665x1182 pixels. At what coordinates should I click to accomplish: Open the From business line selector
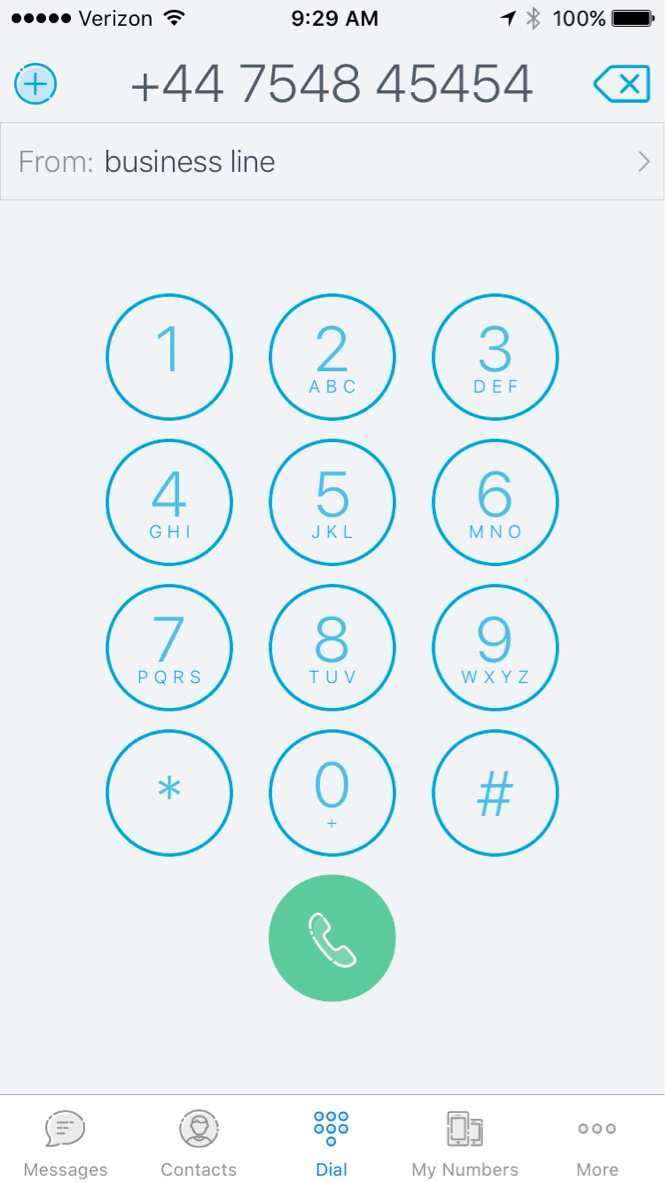(332, 161)
